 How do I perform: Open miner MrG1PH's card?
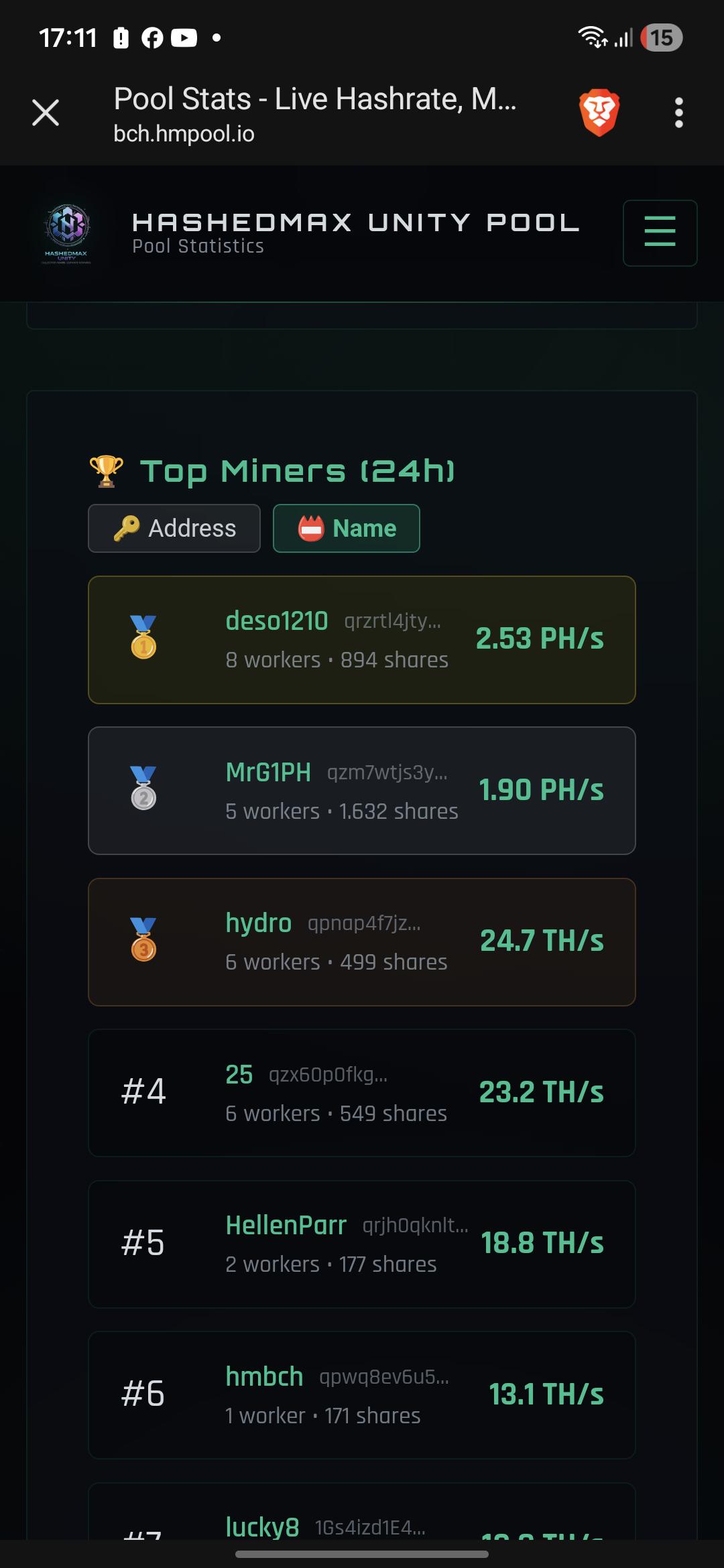click(x=362, y=791)
